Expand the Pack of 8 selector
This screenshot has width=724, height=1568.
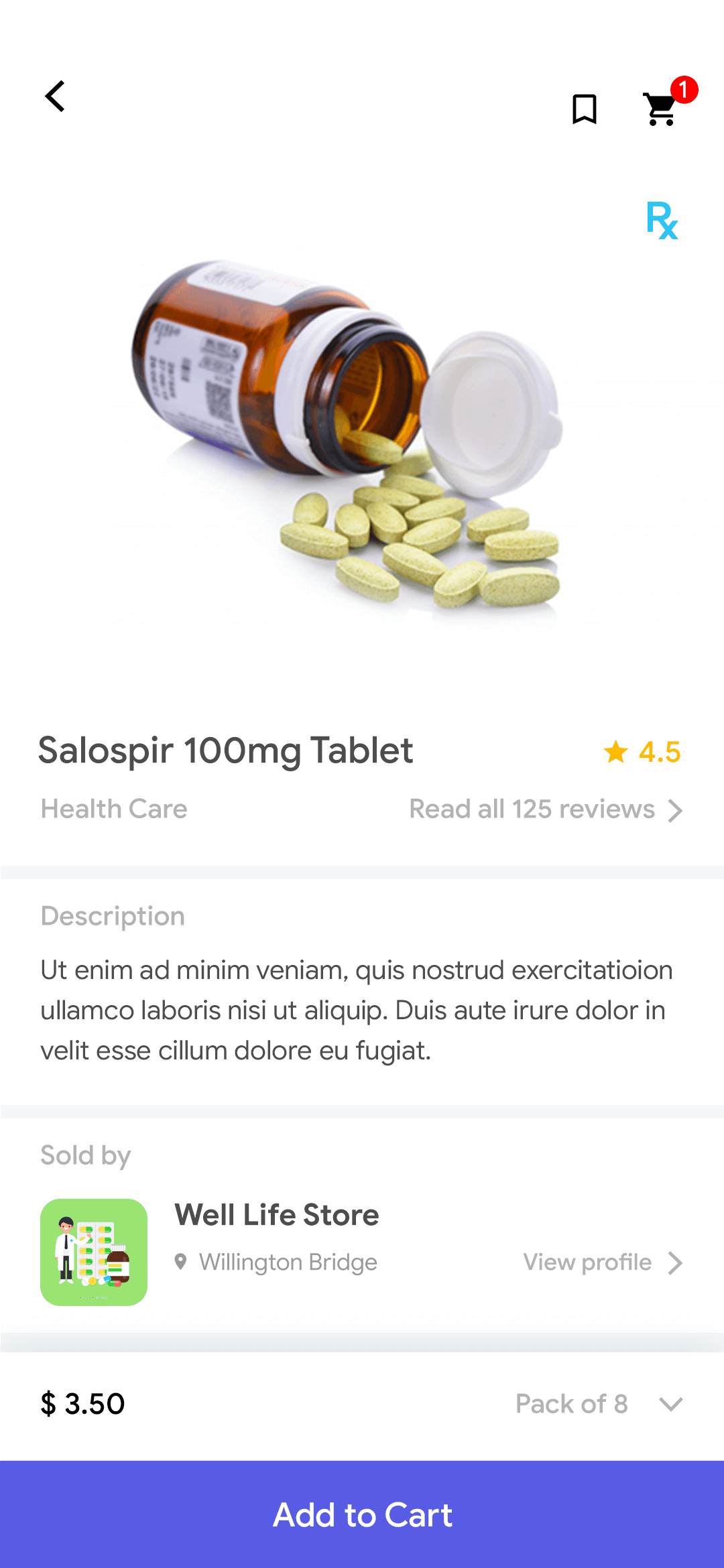pos(671,1404)
